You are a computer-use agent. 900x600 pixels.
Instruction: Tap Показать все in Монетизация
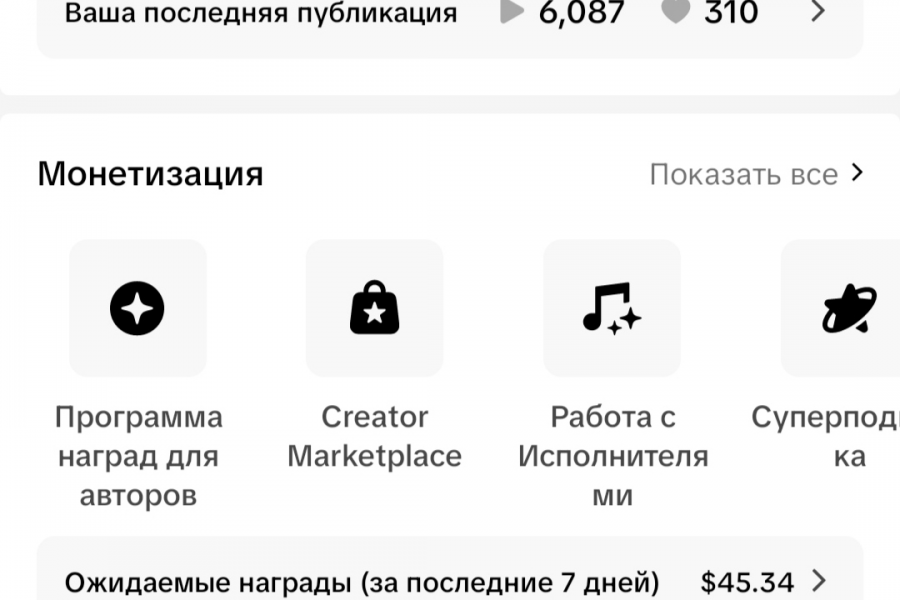tap(755, 174)
